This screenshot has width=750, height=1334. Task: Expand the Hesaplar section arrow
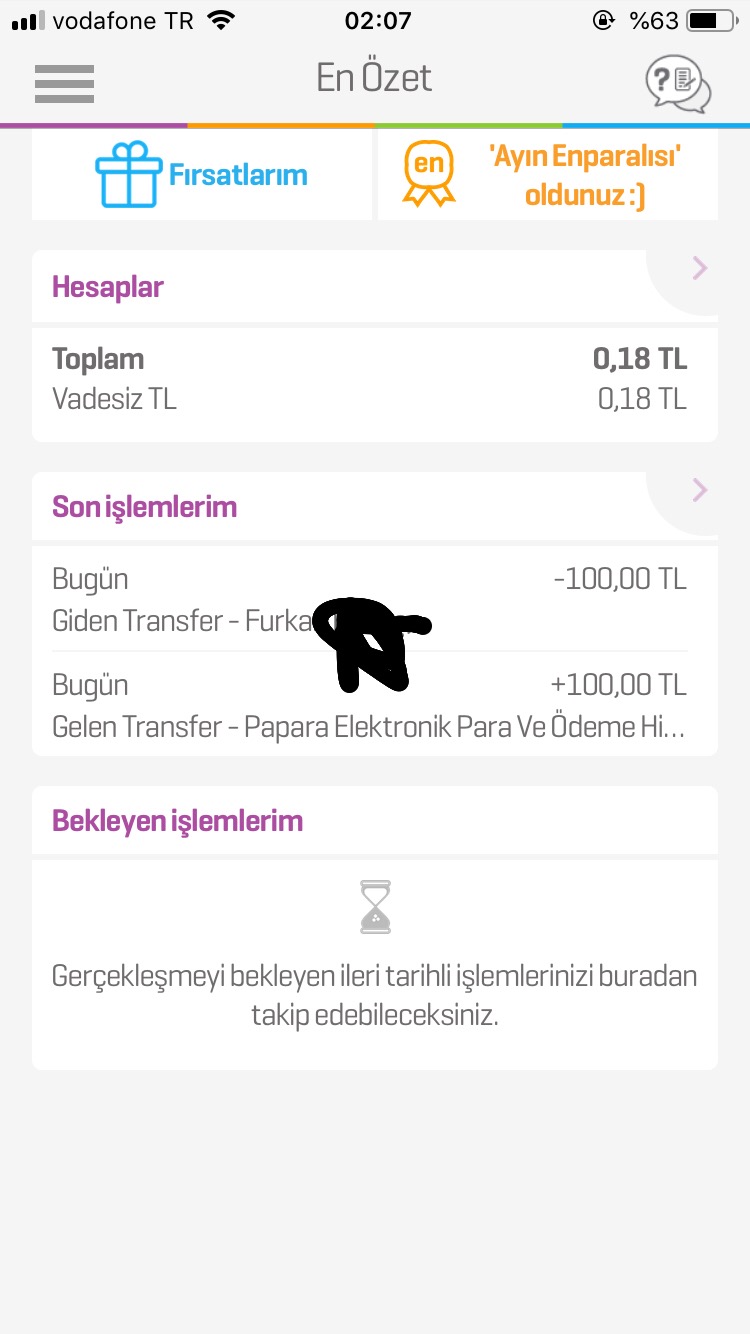(699, 268)
